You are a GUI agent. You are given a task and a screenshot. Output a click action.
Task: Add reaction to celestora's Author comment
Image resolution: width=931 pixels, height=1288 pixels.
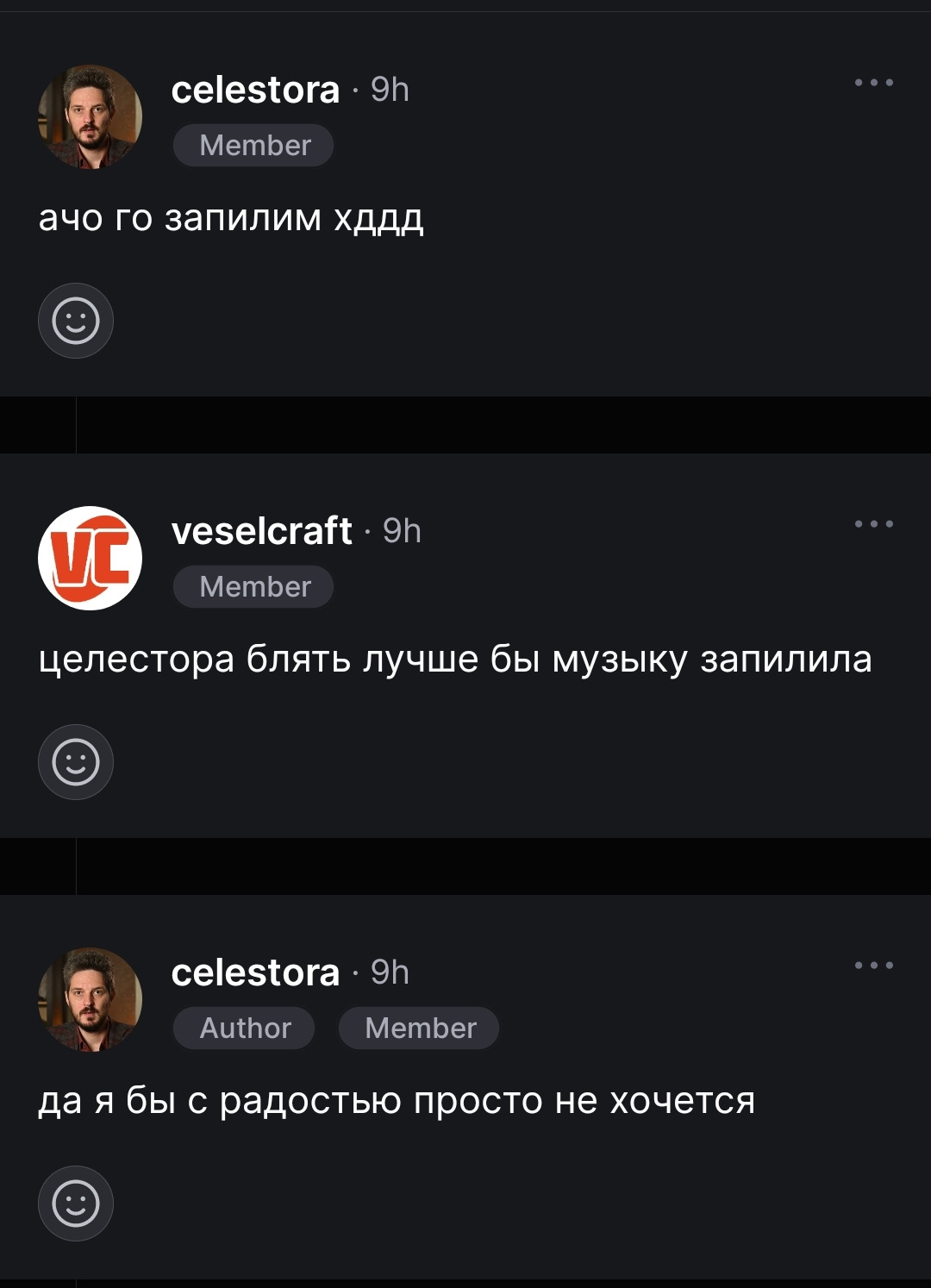[x=76, y=1204]
